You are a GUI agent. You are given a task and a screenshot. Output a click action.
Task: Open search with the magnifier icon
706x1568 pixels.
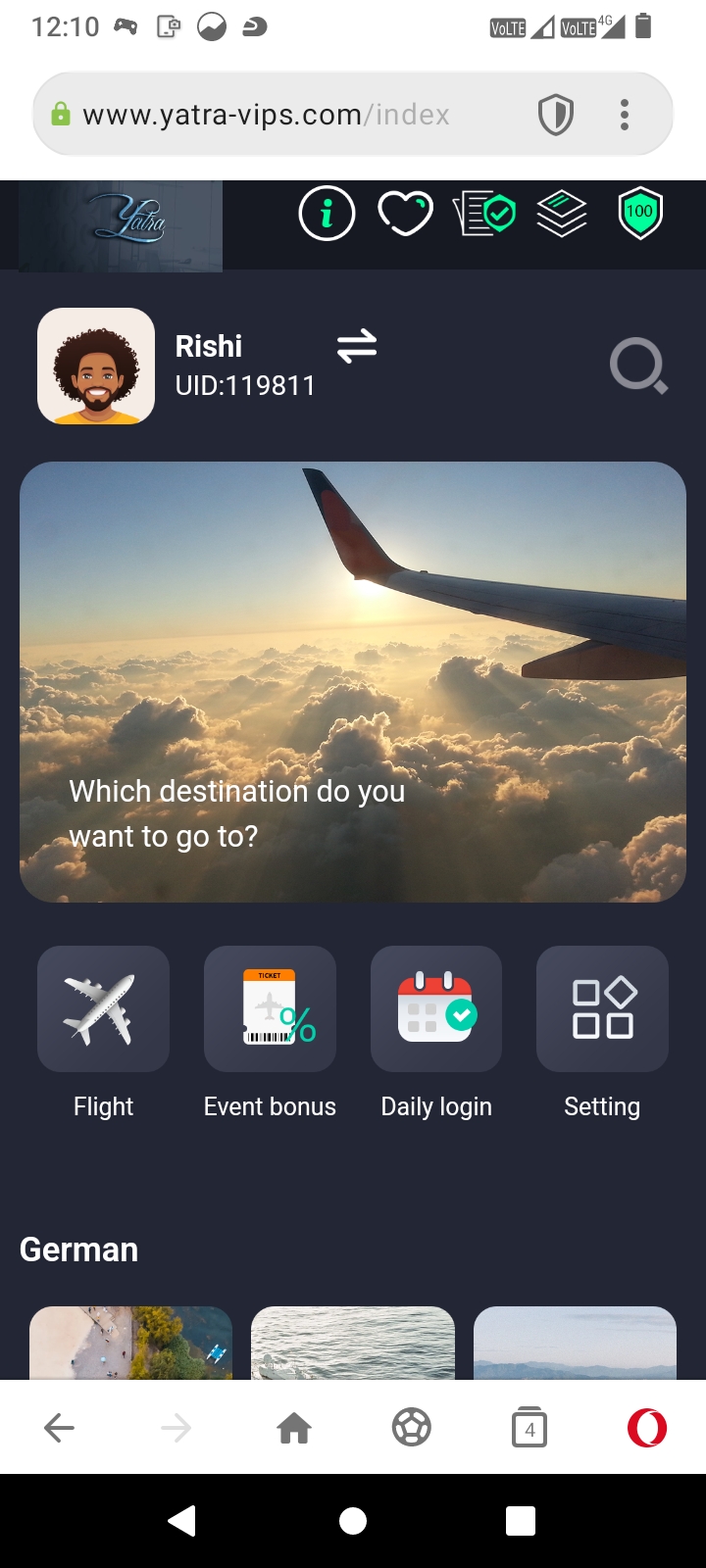(638, 367)
